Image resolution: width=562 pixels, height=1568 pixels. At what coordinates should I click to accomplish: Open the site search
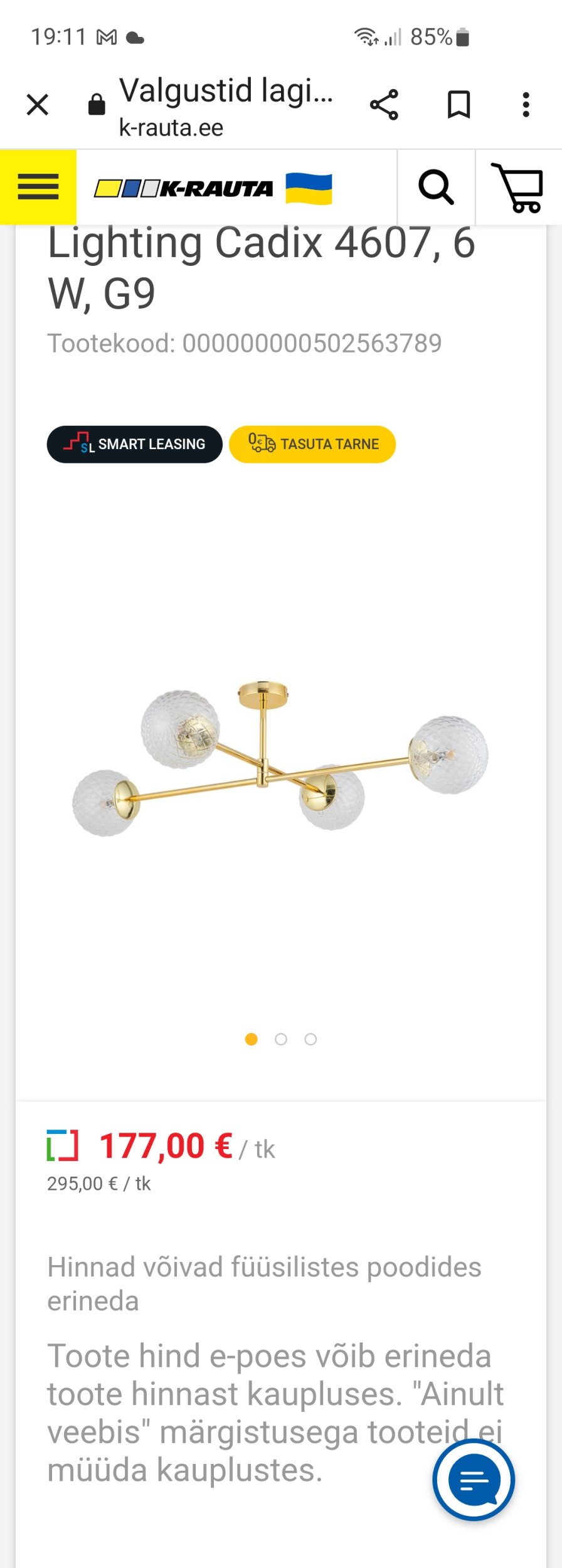tap(436, 187)
